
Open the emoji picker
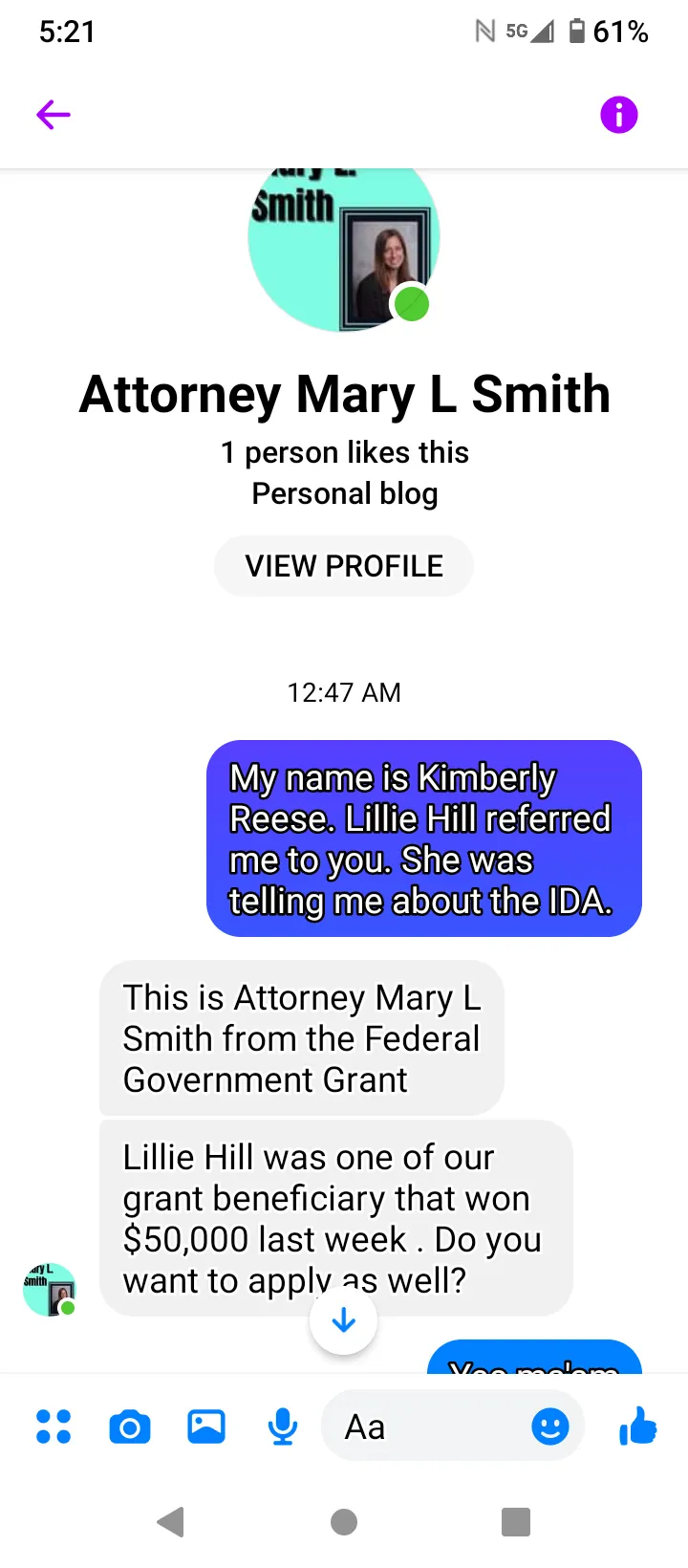point(550,1426)
